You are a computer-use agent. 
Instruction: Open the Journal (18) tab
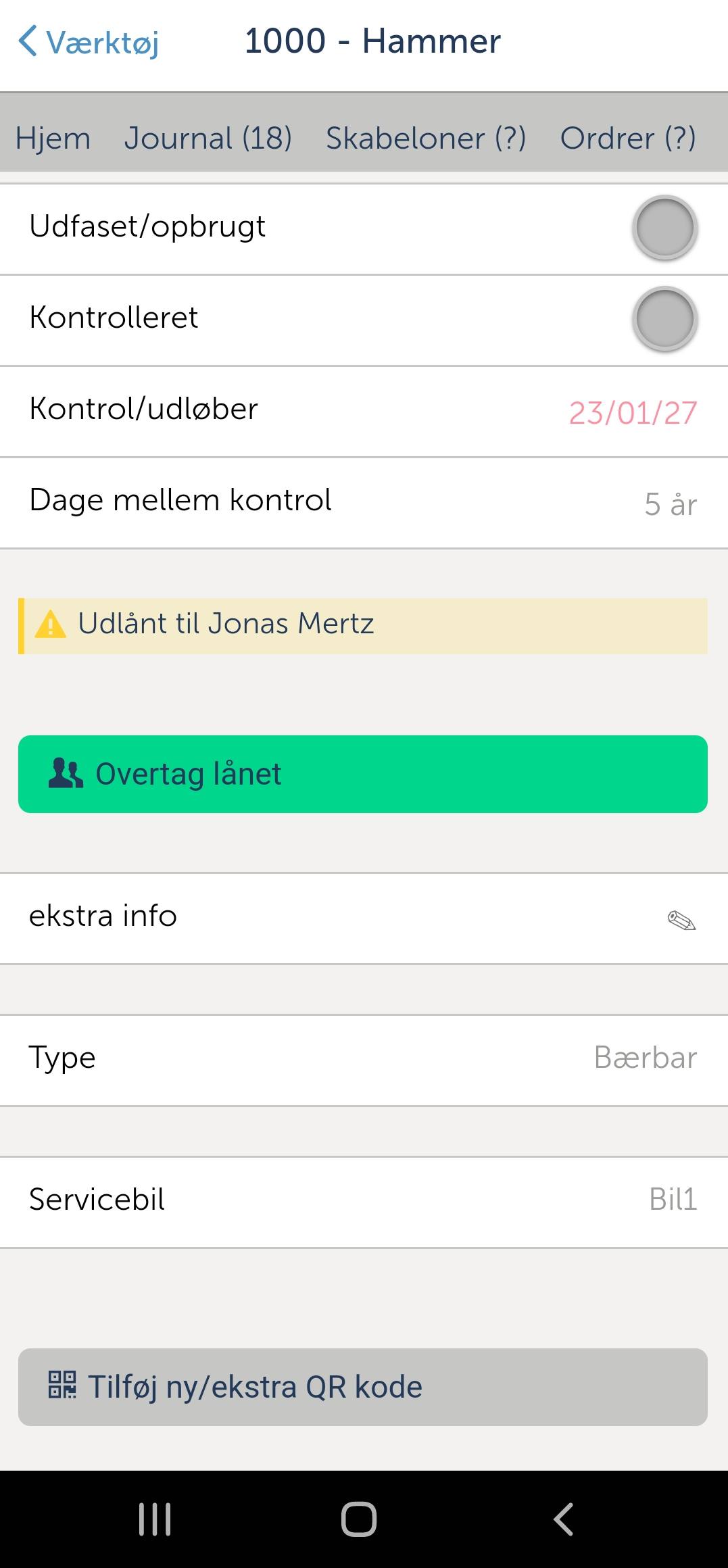[x=208, y=139]
